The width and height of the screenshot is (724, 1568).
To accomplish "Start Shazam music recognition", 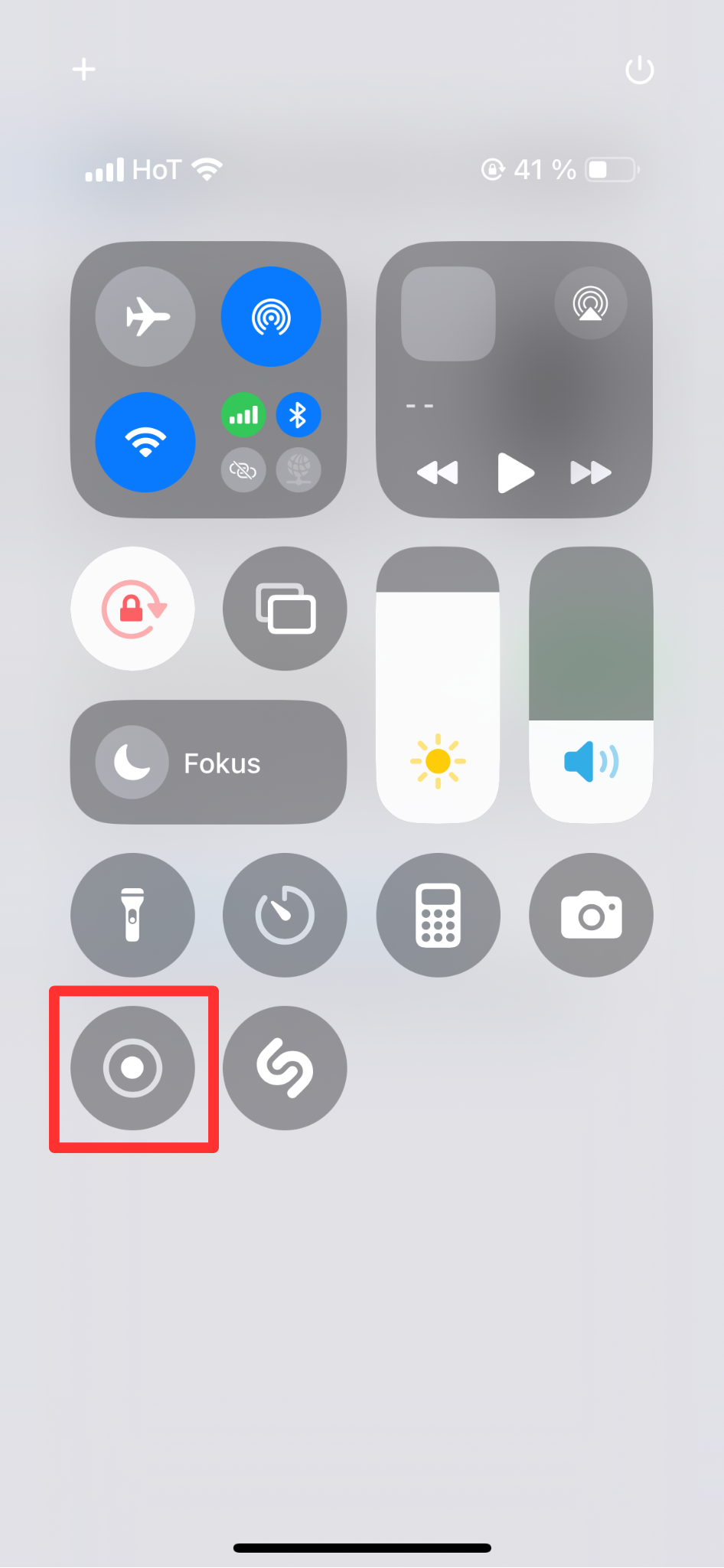I will (285, 1068).
